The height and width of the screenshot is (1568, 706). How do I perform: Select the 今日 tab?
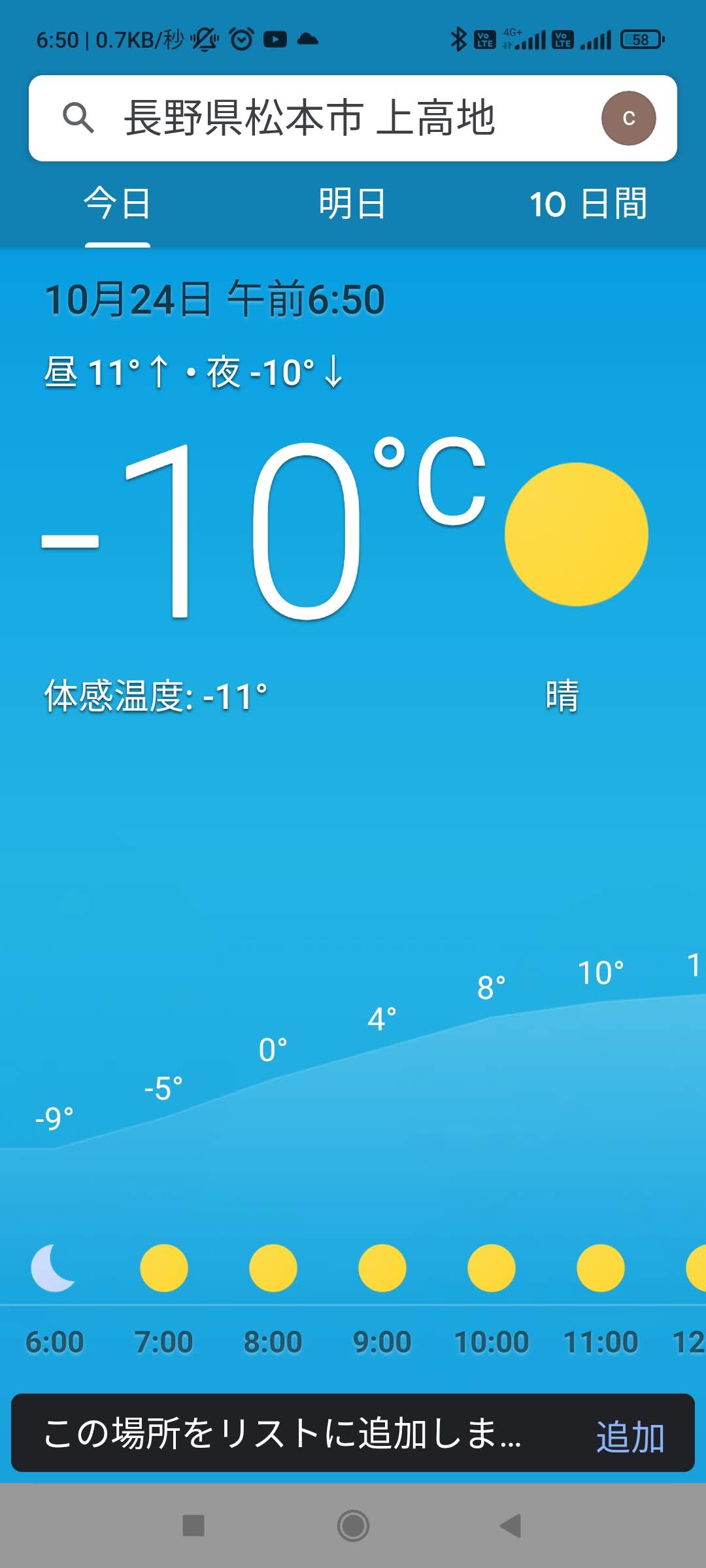(x=118, y=204)
